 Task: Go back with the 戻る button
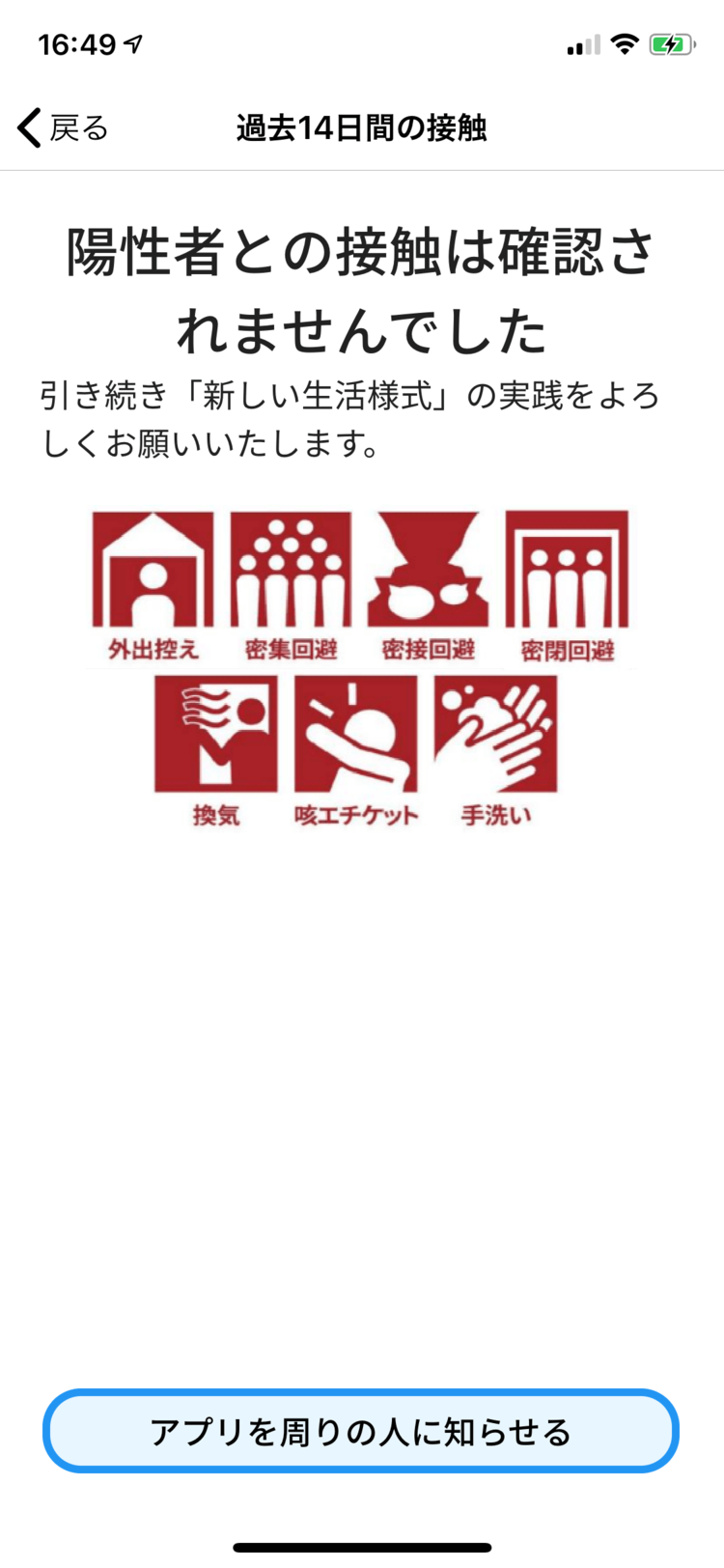pyautogui.click(x=64, y=127)
